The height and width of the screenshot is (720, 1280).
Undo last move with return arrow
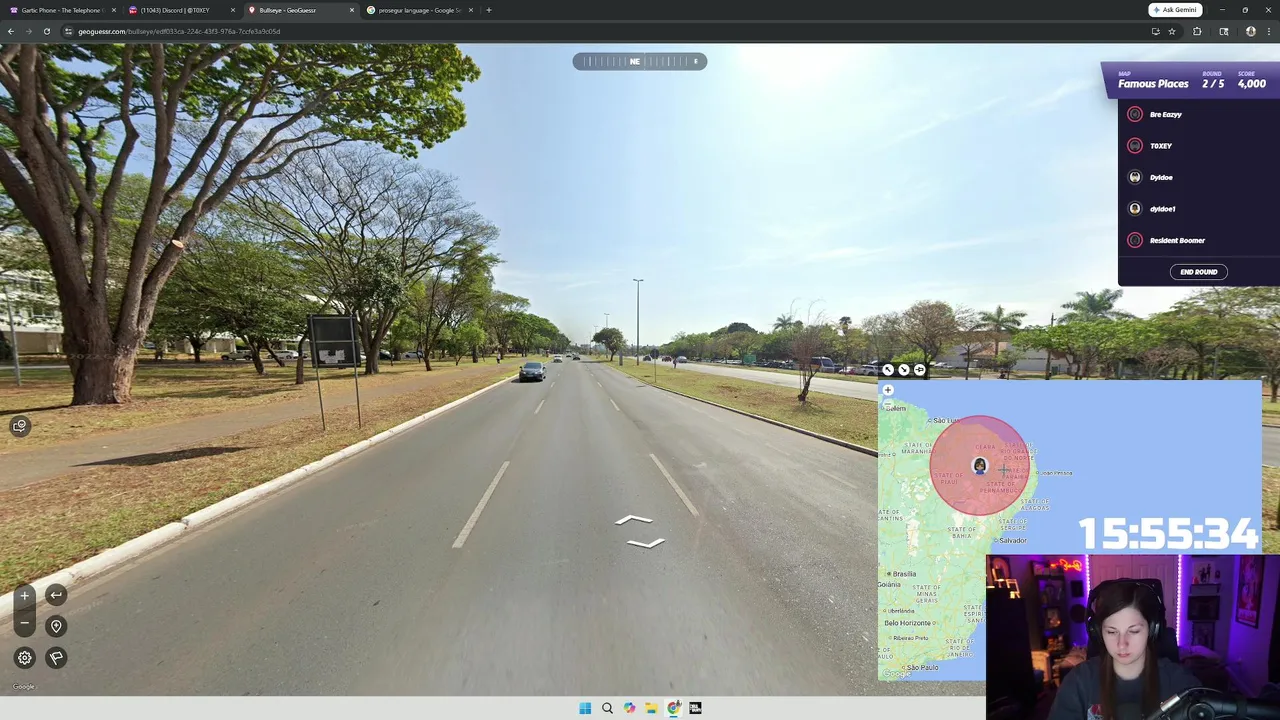(x=56, y=595)
